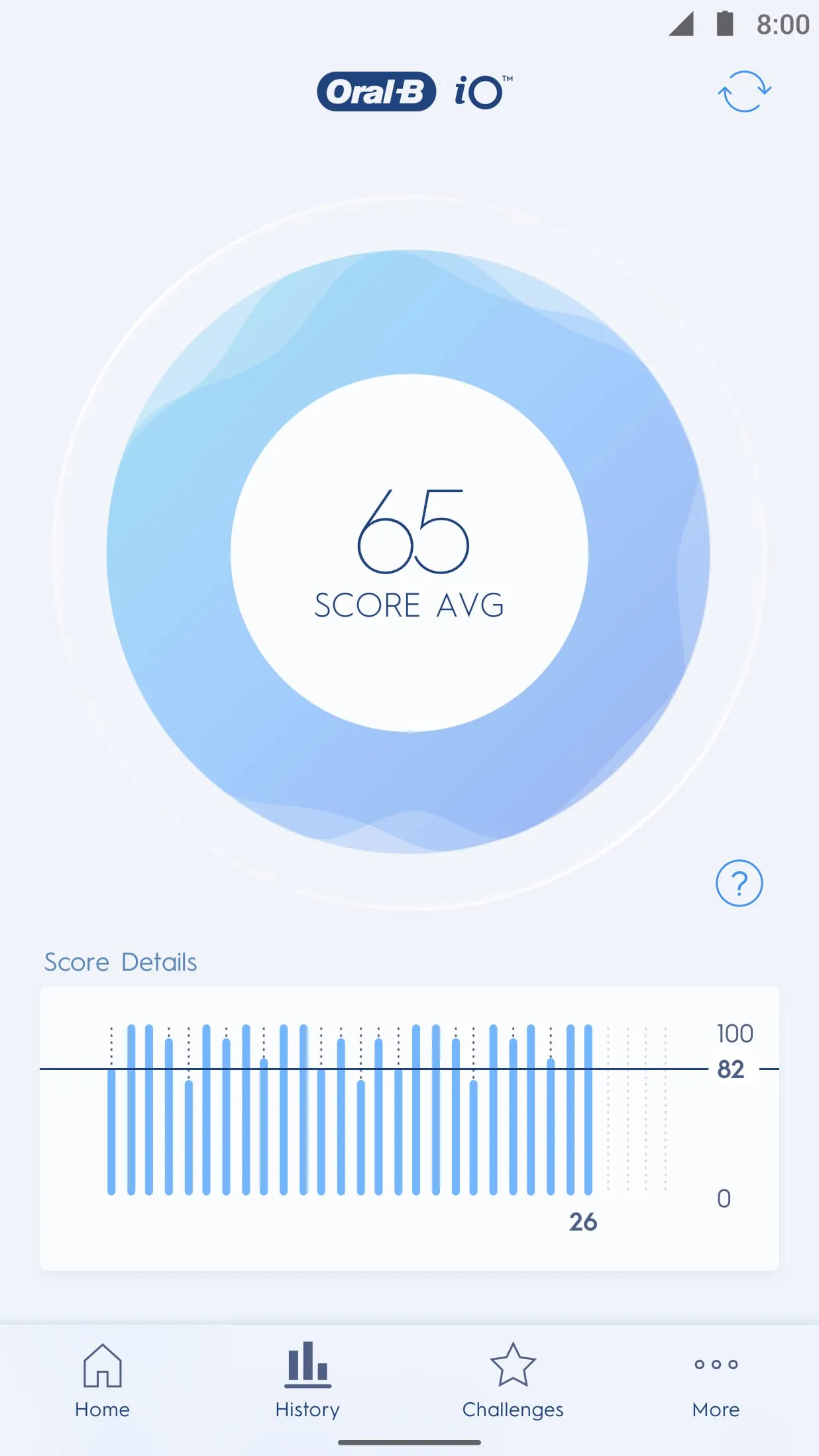The image size is (819, 1456).
Task: Open the Score Details chart card
Action: pyautogui.click(x=409, y=1128)
